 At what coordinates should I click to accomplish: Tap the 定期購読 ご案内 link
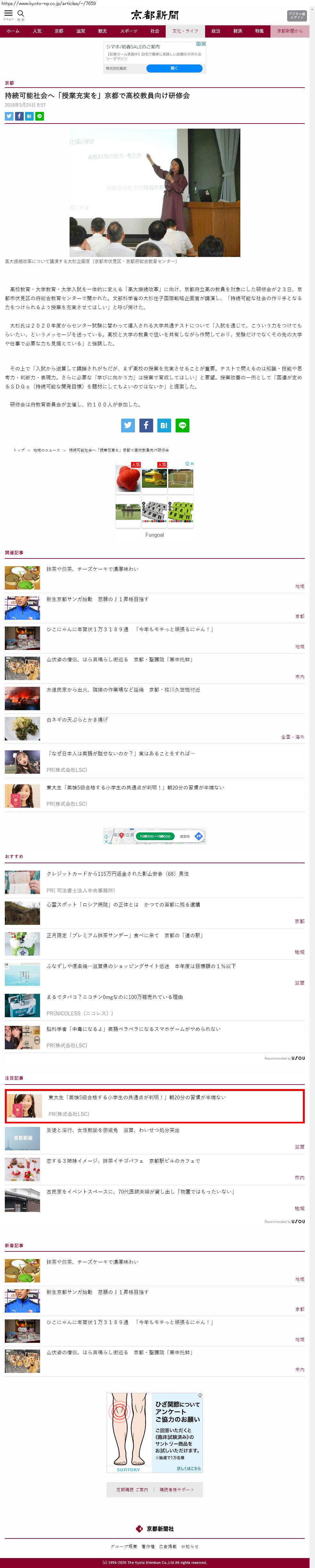[x=132, y=1490]
